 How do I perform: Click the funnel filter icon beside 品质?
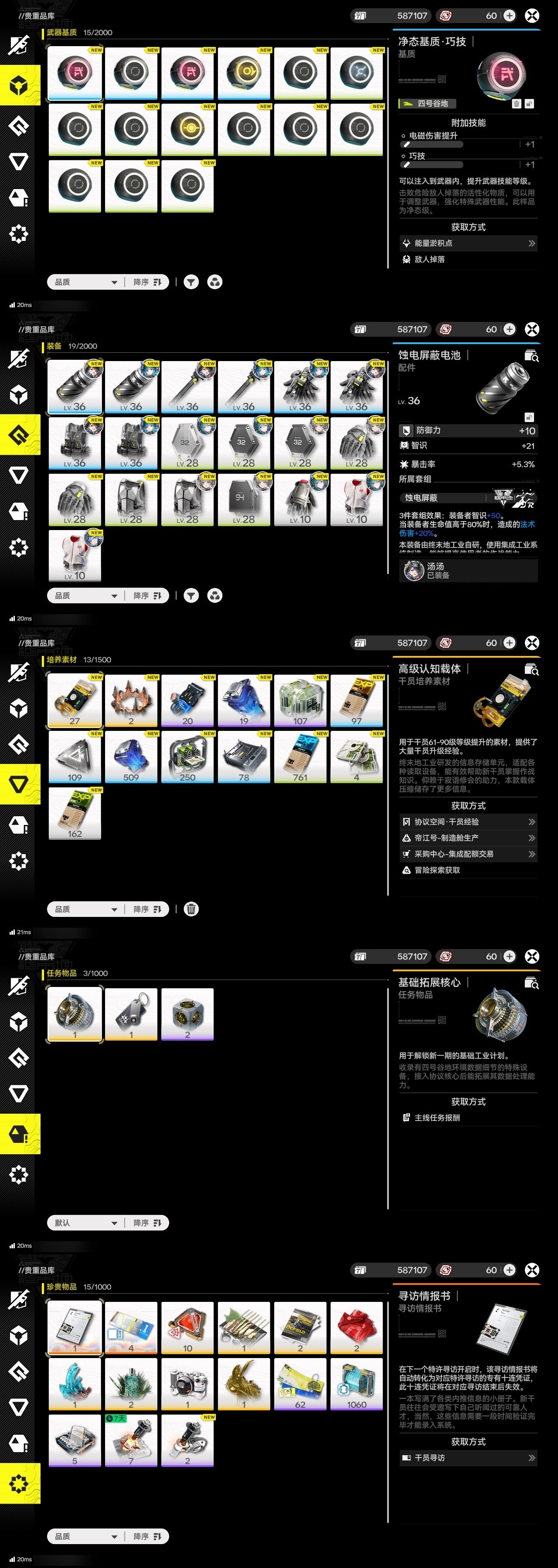coord(191,282)
